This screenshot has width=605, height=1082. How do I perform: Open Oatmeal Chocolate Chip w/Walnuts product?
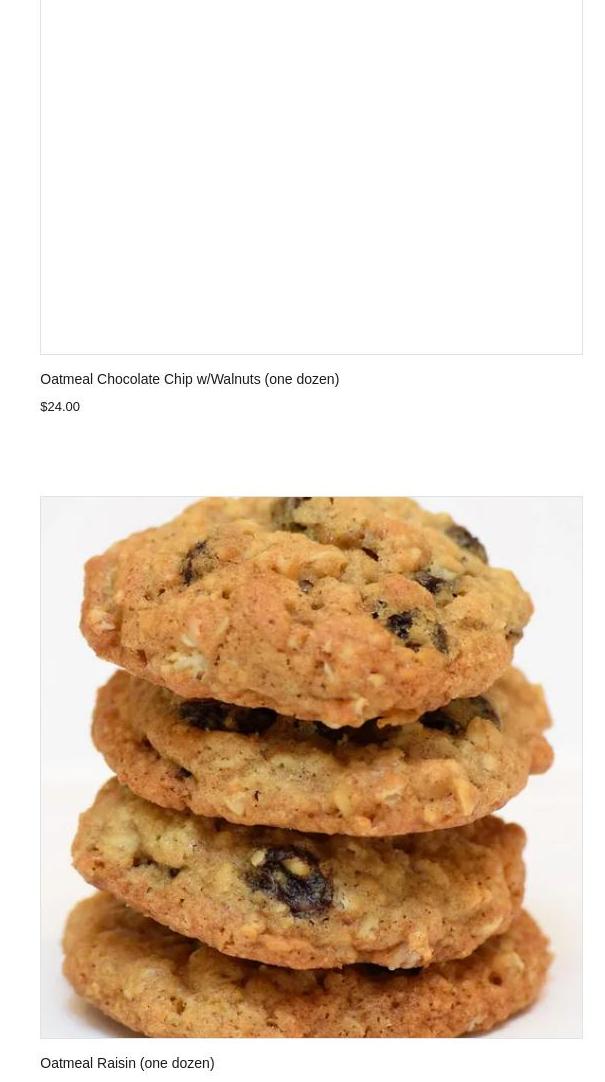point(189,379)
